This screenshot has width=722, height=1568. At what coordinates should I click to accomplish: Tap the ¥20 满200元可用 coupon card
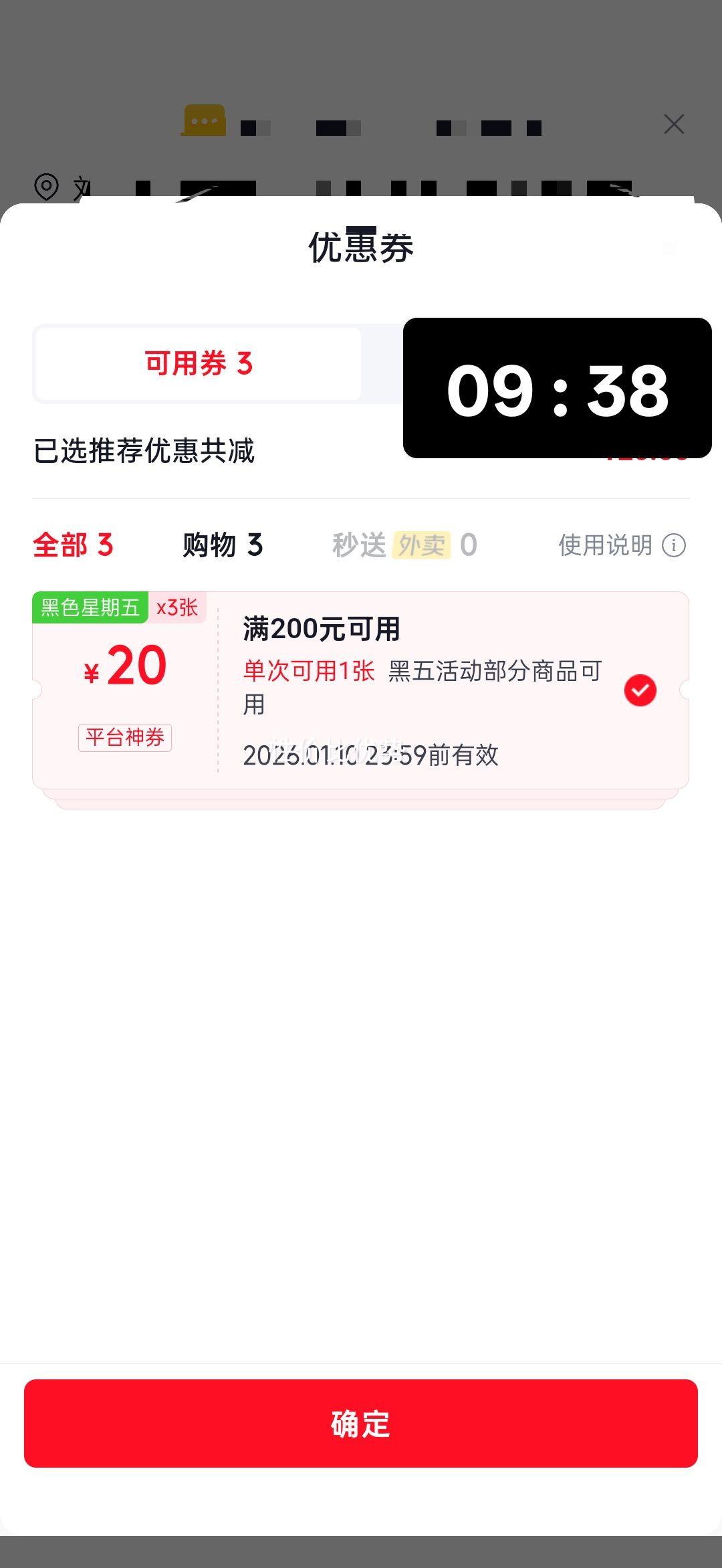(361, 689)
